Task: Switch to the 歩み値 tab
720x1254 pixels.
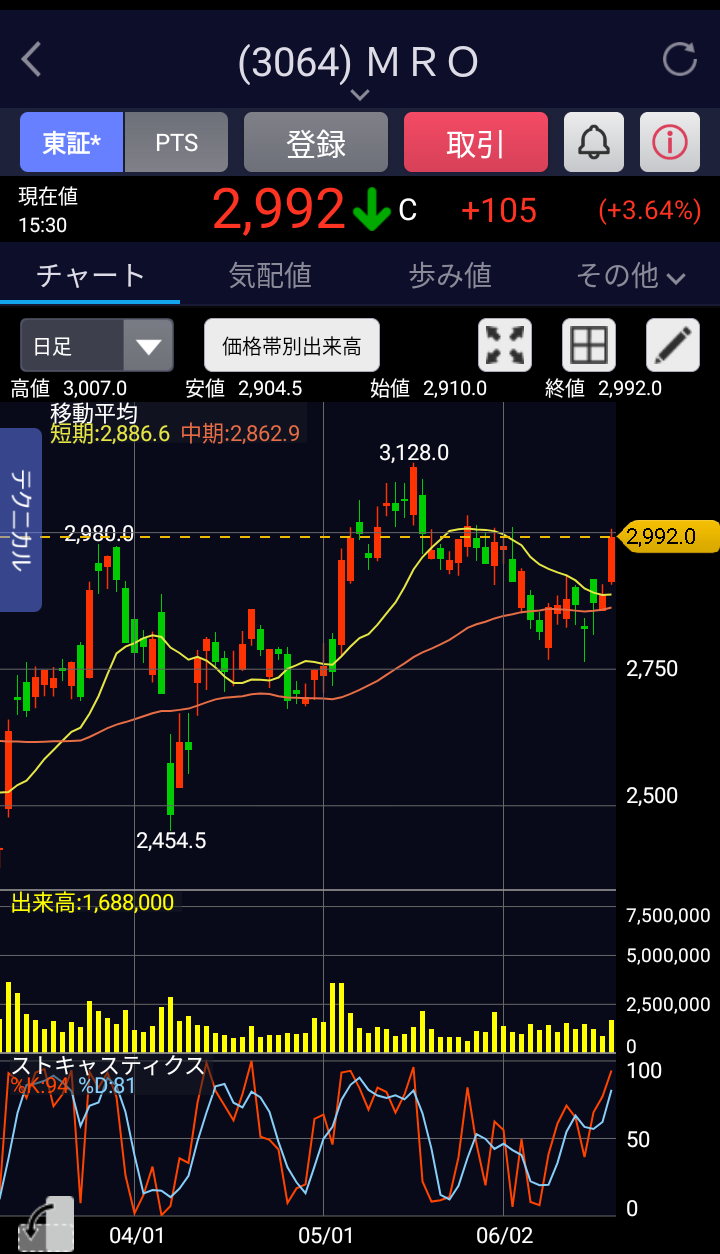Action: (450, 275)
